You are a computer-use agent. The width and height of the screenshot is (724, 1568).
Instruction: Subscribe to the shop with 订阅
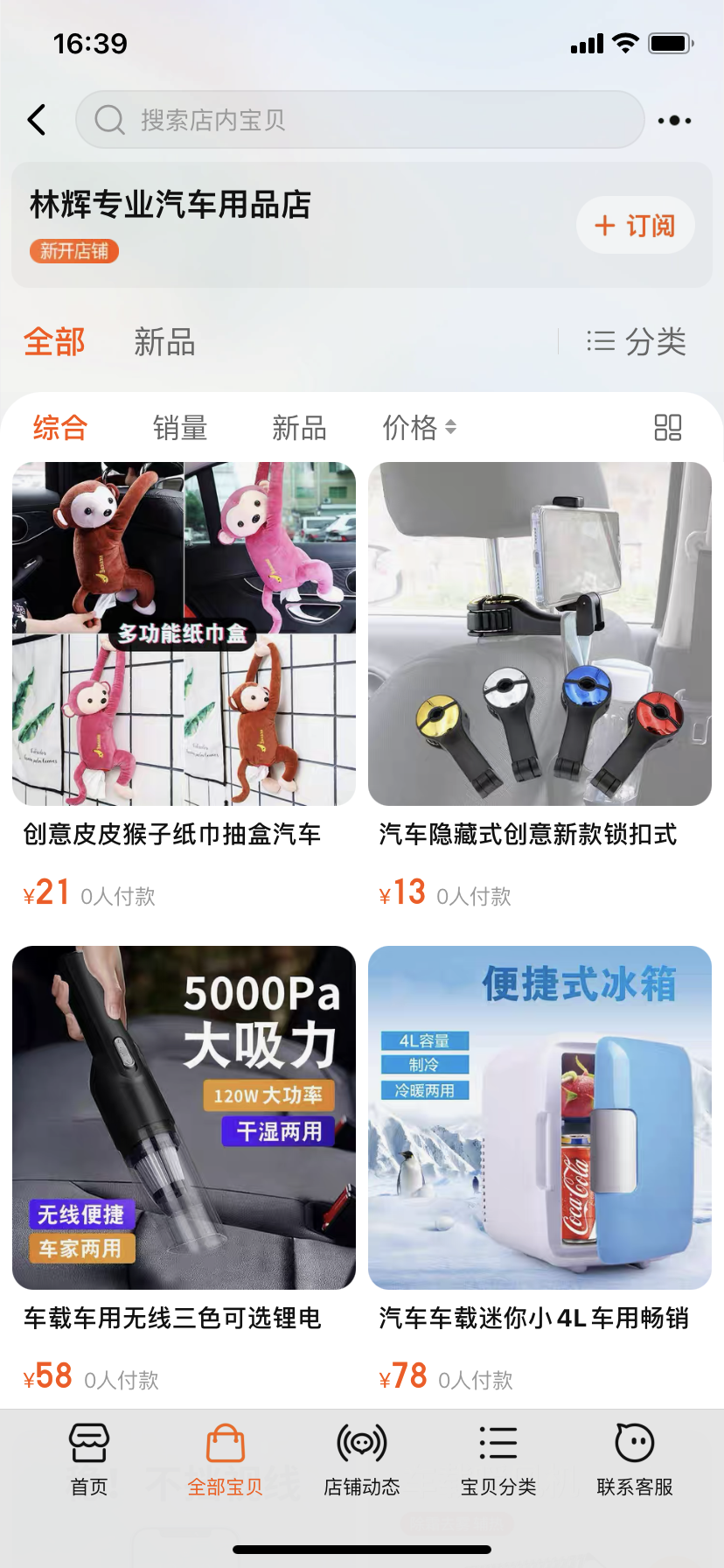(x=635, y=226)
